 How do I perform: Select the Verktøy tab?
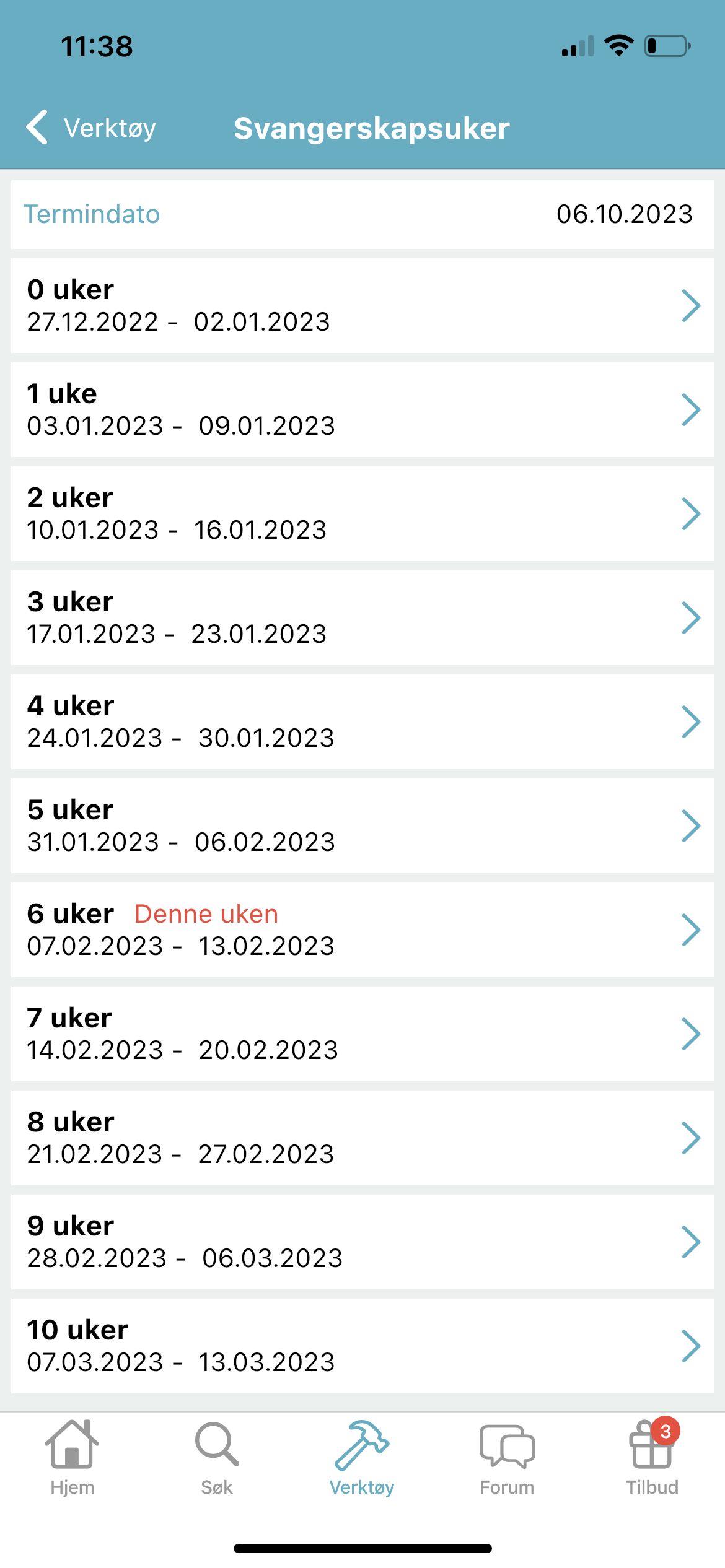tap(362, 1459)
